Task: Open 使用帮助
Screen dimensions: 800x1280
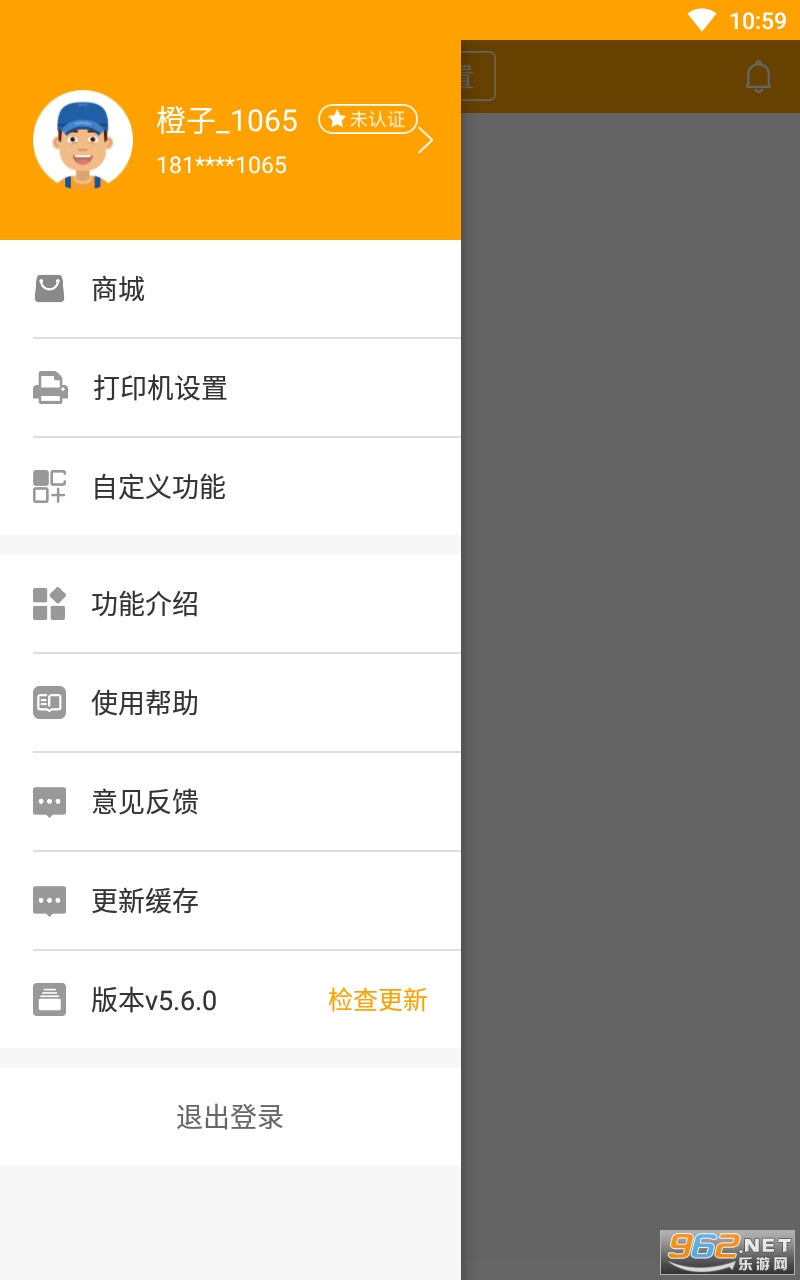Action: [x=230, y=703]
